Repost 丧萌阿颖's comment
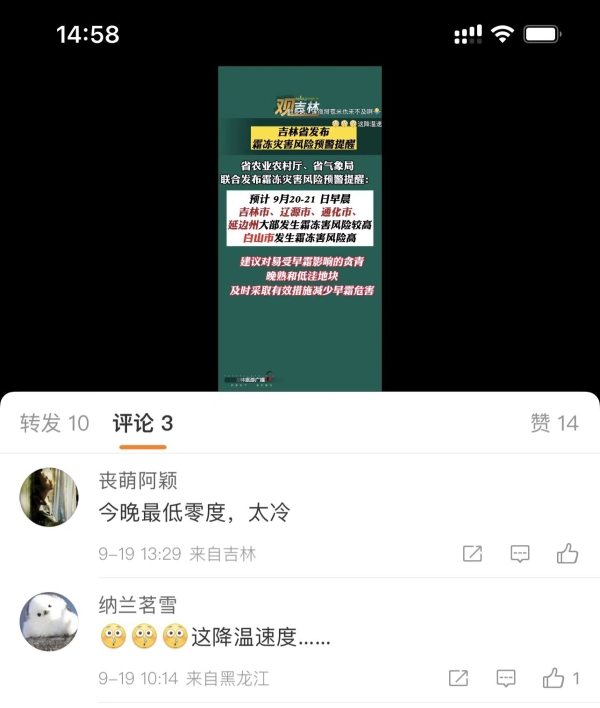The height and width of the screenshot is (708, 600). [472, 554]
